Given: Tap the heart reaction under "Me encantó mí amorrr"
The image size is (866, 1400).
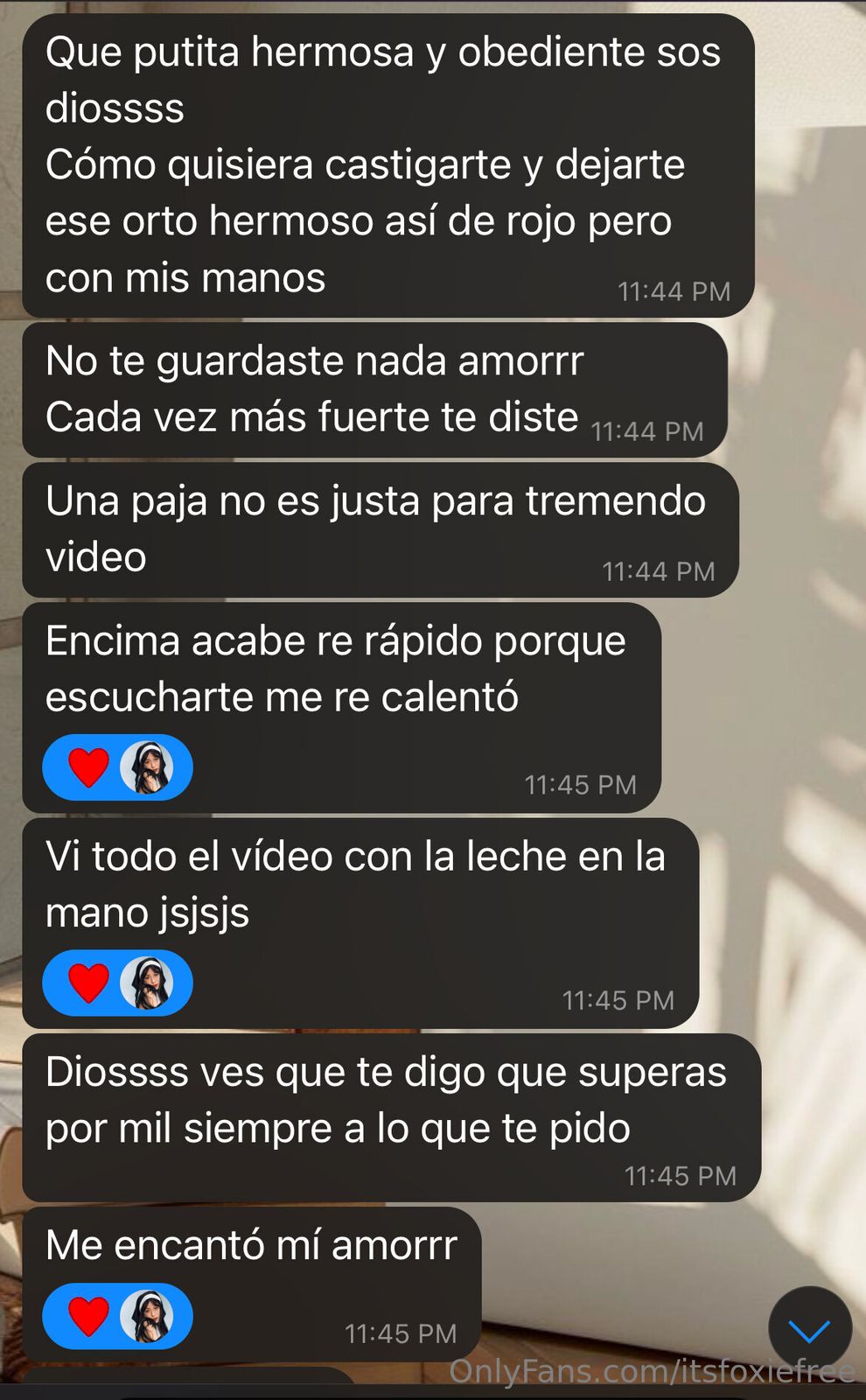Looking at the screenshot, I should pos(89,1316).
